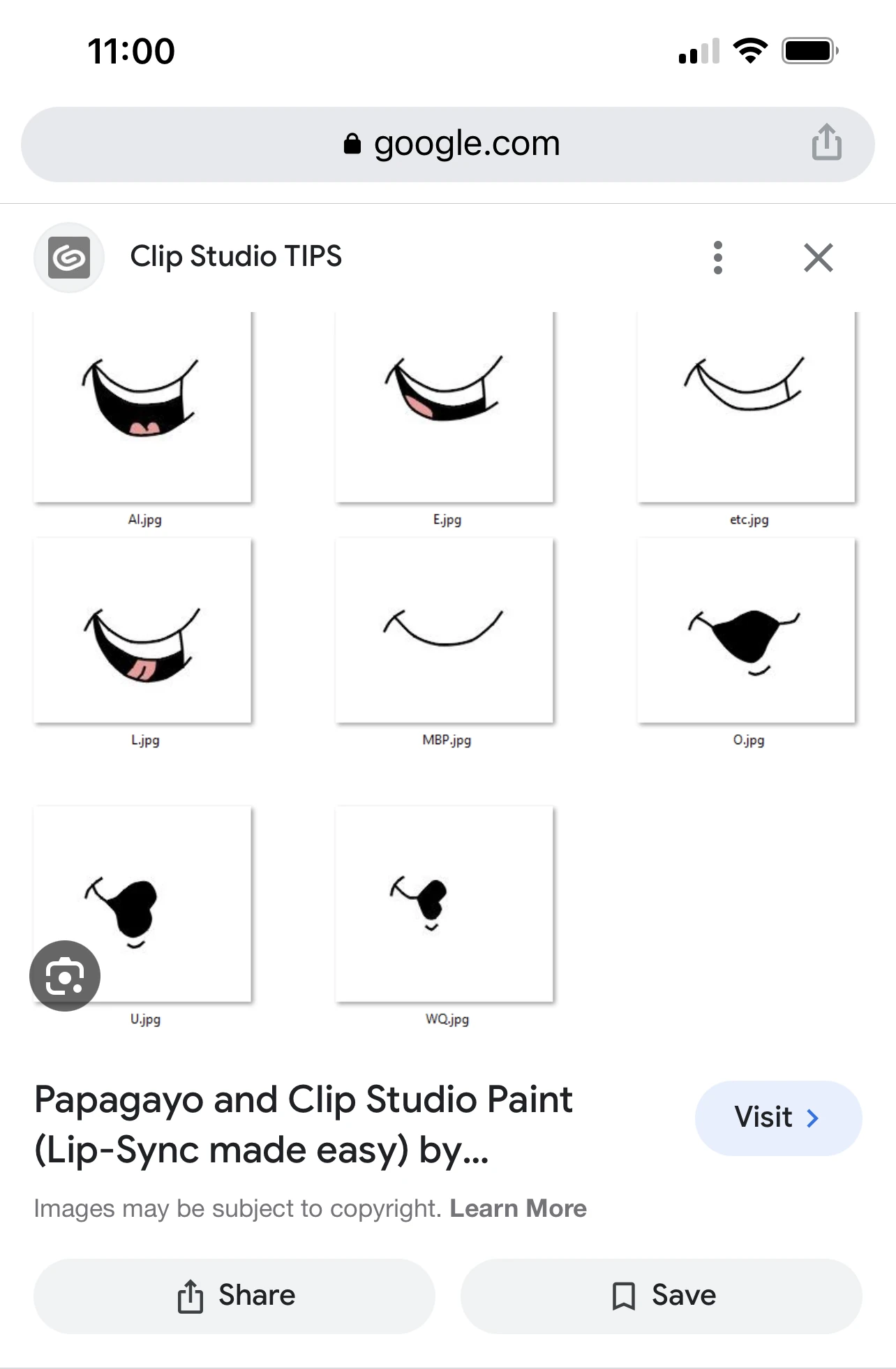Tap the Share button

click(x=234, y=1296)
